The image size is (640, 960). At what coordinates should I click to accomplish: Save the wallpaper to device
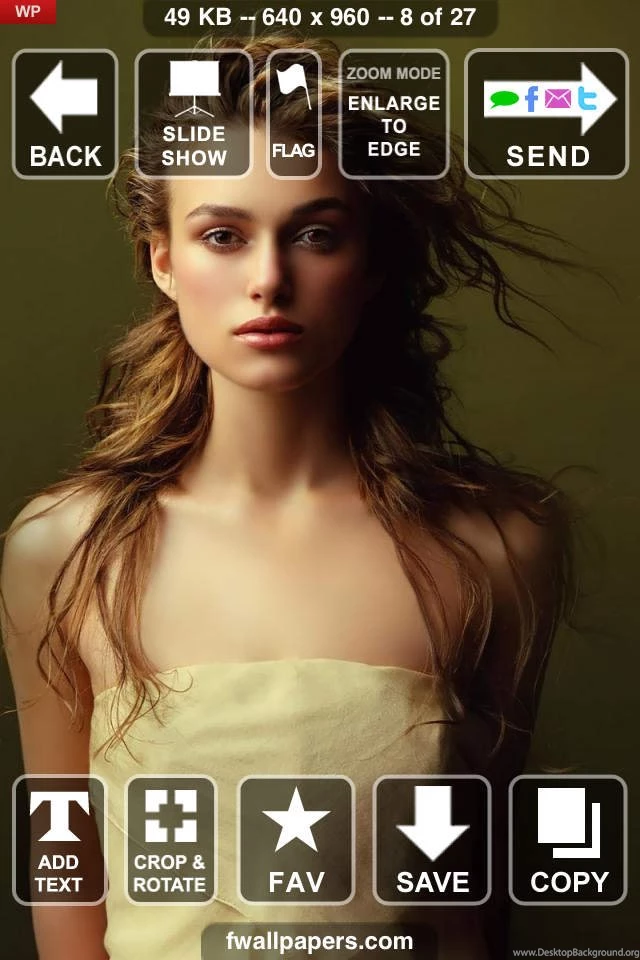pyautogui.click(x=432, y=840)
